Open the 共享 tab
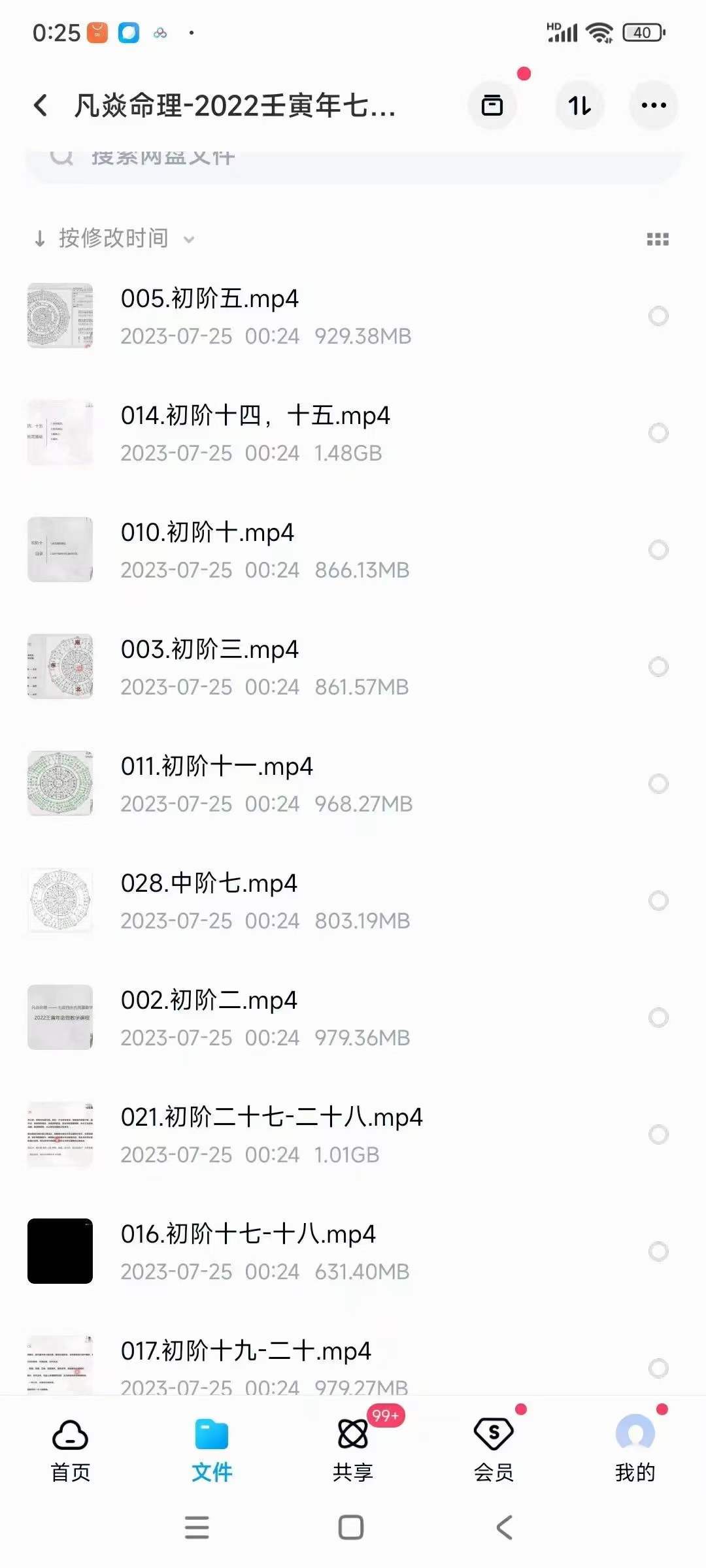This screenshot has height=1568, width=706. 353,1447
